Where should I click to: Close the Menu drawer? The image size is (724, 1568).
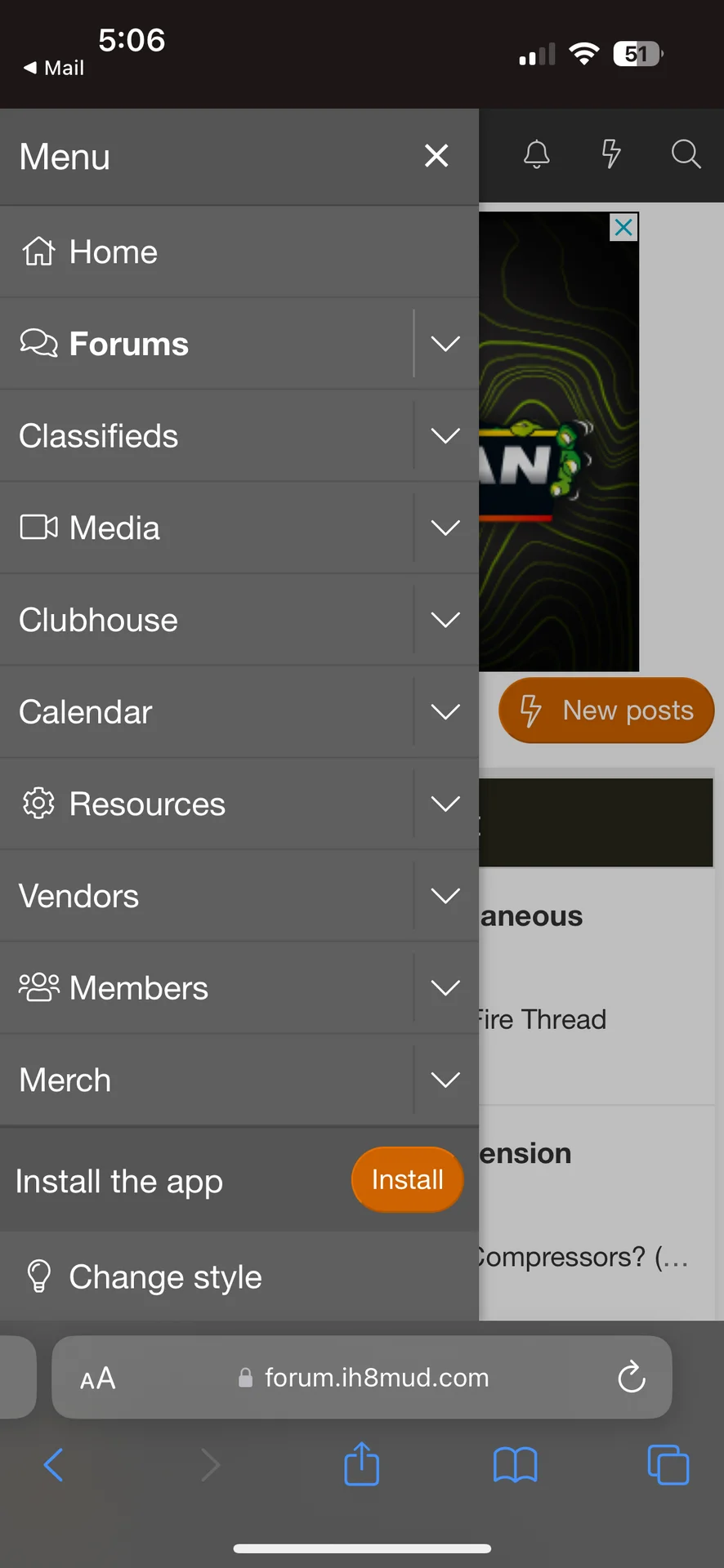click(x=436, y=155)
